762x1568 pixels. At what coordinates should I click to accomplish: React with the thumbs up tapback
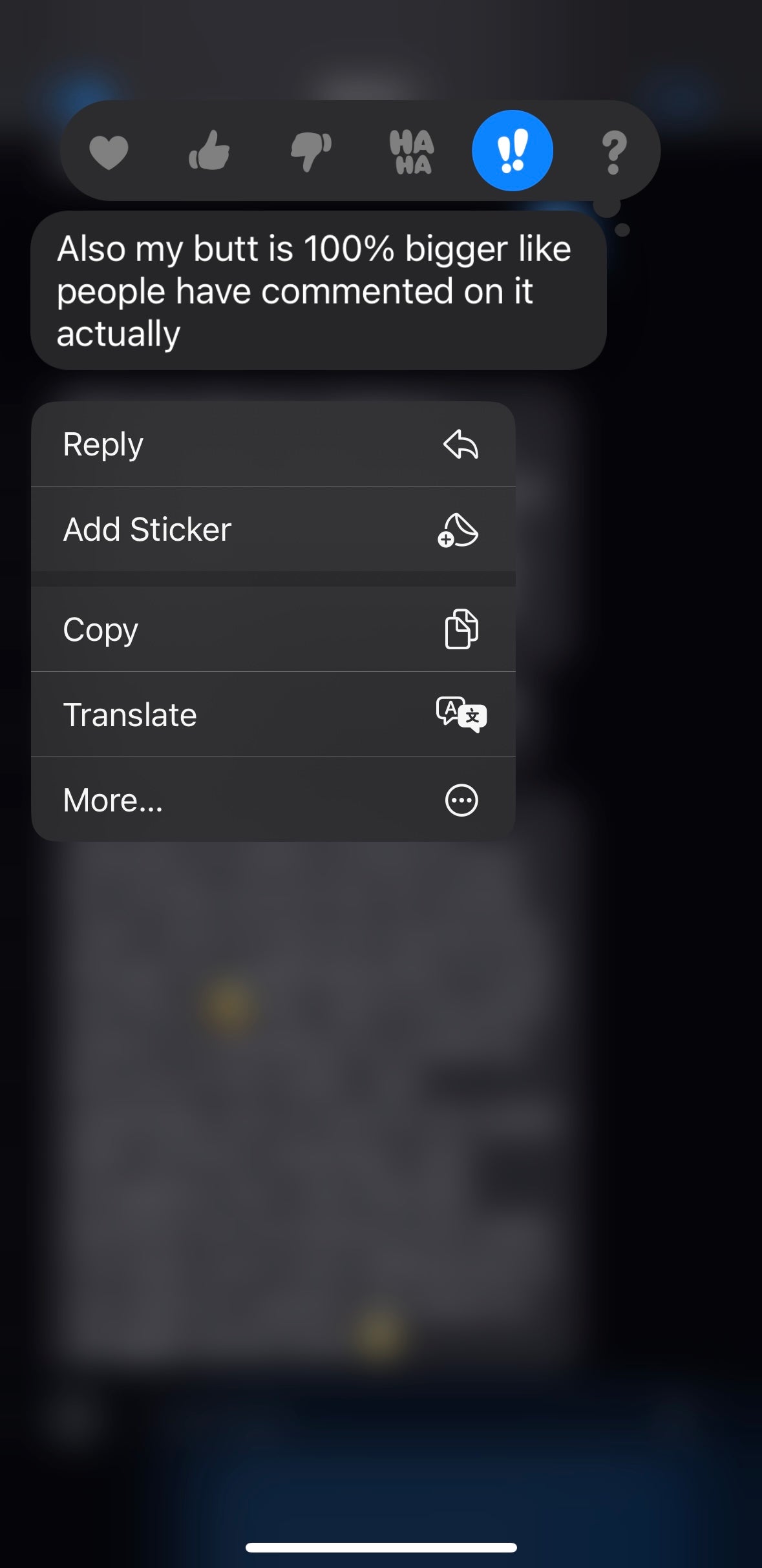(209, 151)
